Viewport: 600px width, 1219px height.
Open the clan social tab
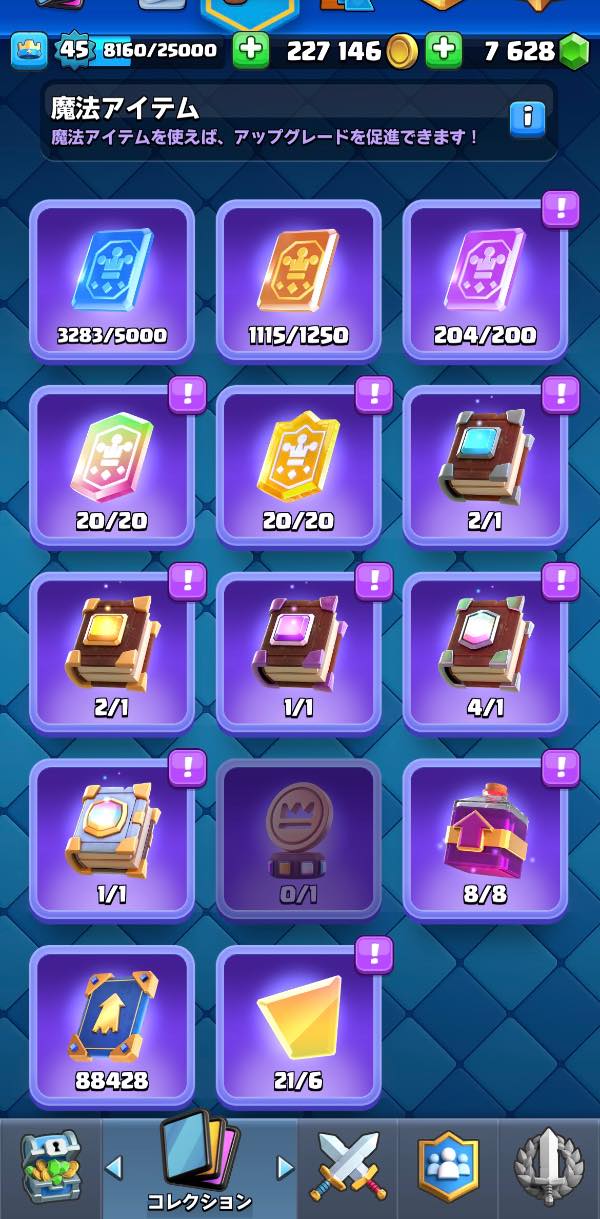point(447,1167)
